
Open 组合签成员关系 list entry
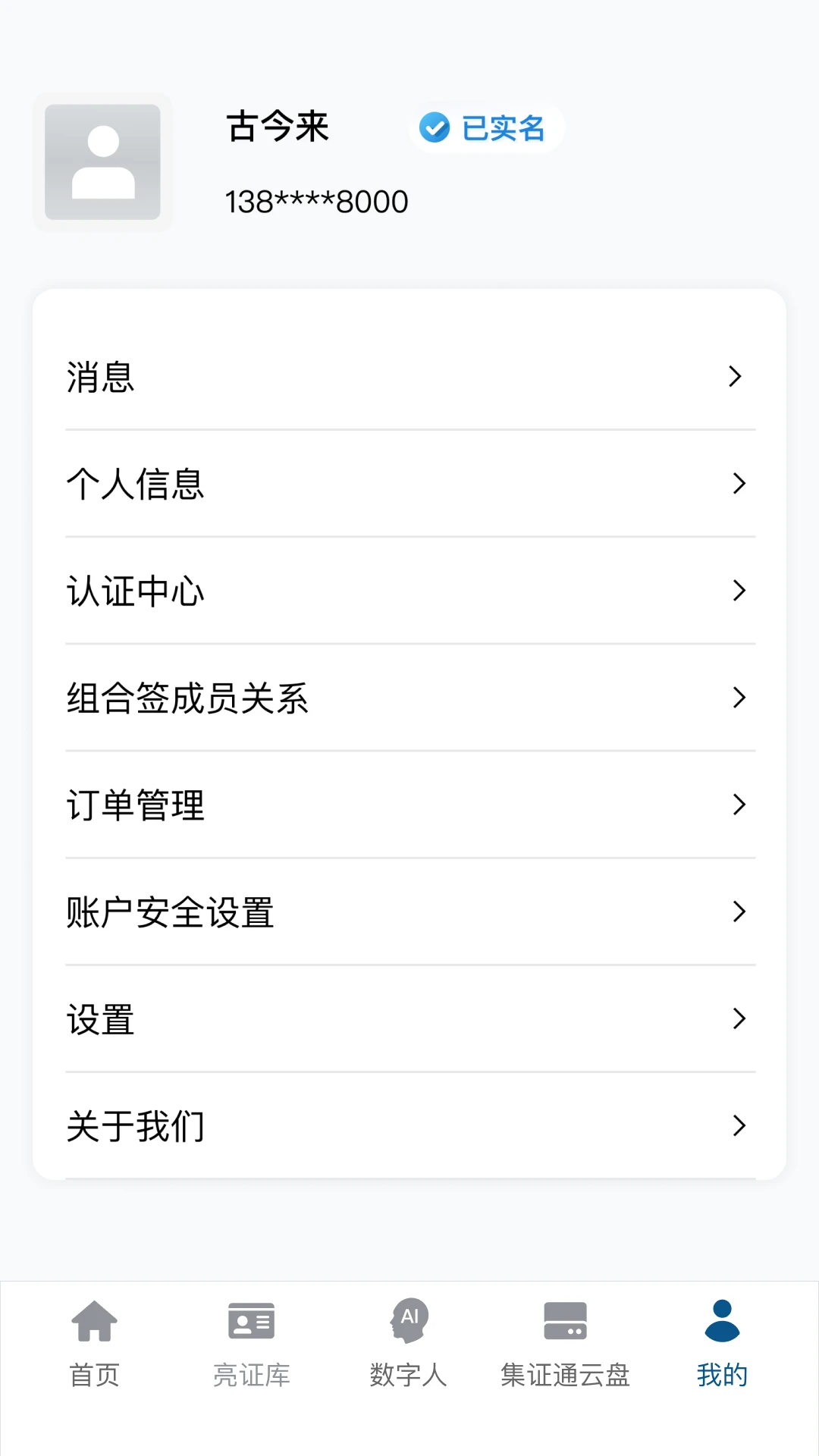tap(409, 698)
